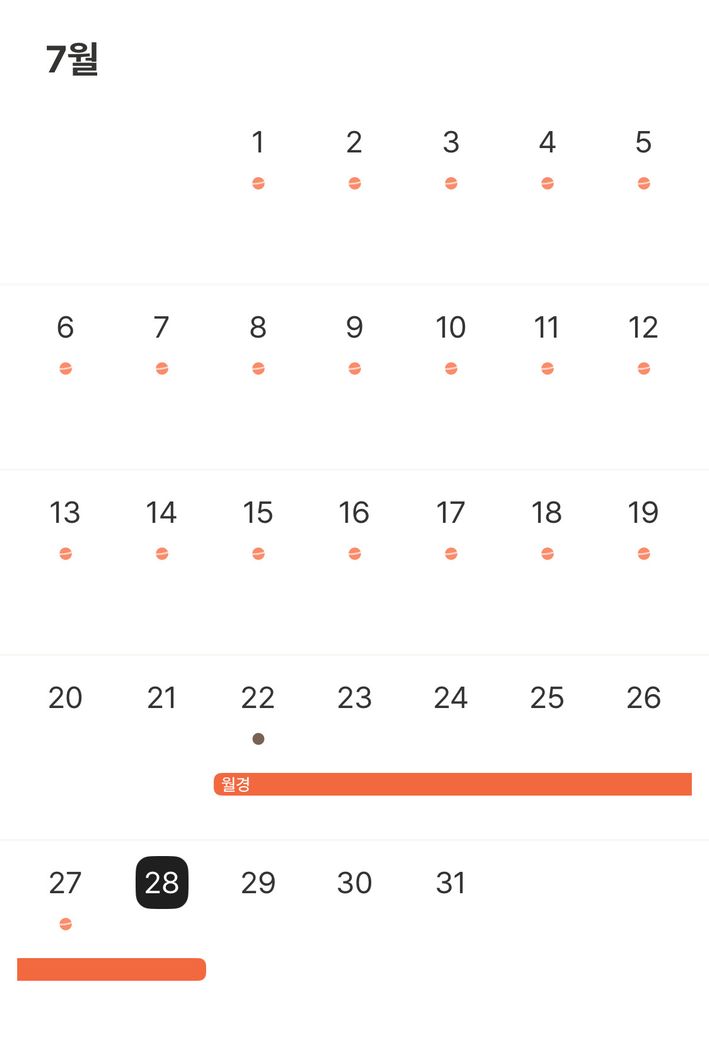Choose July 24 date
709x1040 pixels.
click(451, 698)
